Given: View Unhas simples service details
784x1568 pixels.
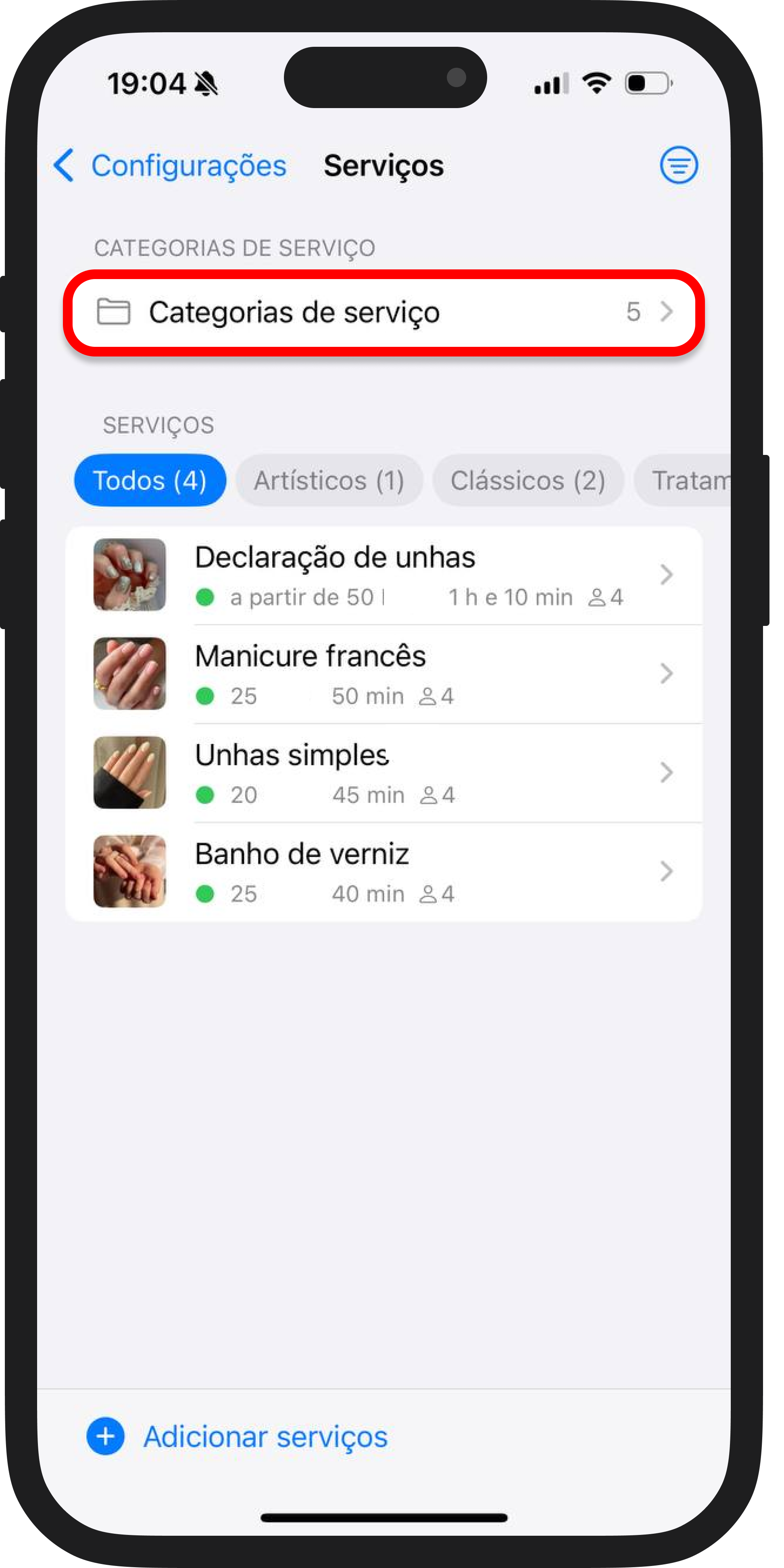Looking at the screenshot, I should 384,773.
